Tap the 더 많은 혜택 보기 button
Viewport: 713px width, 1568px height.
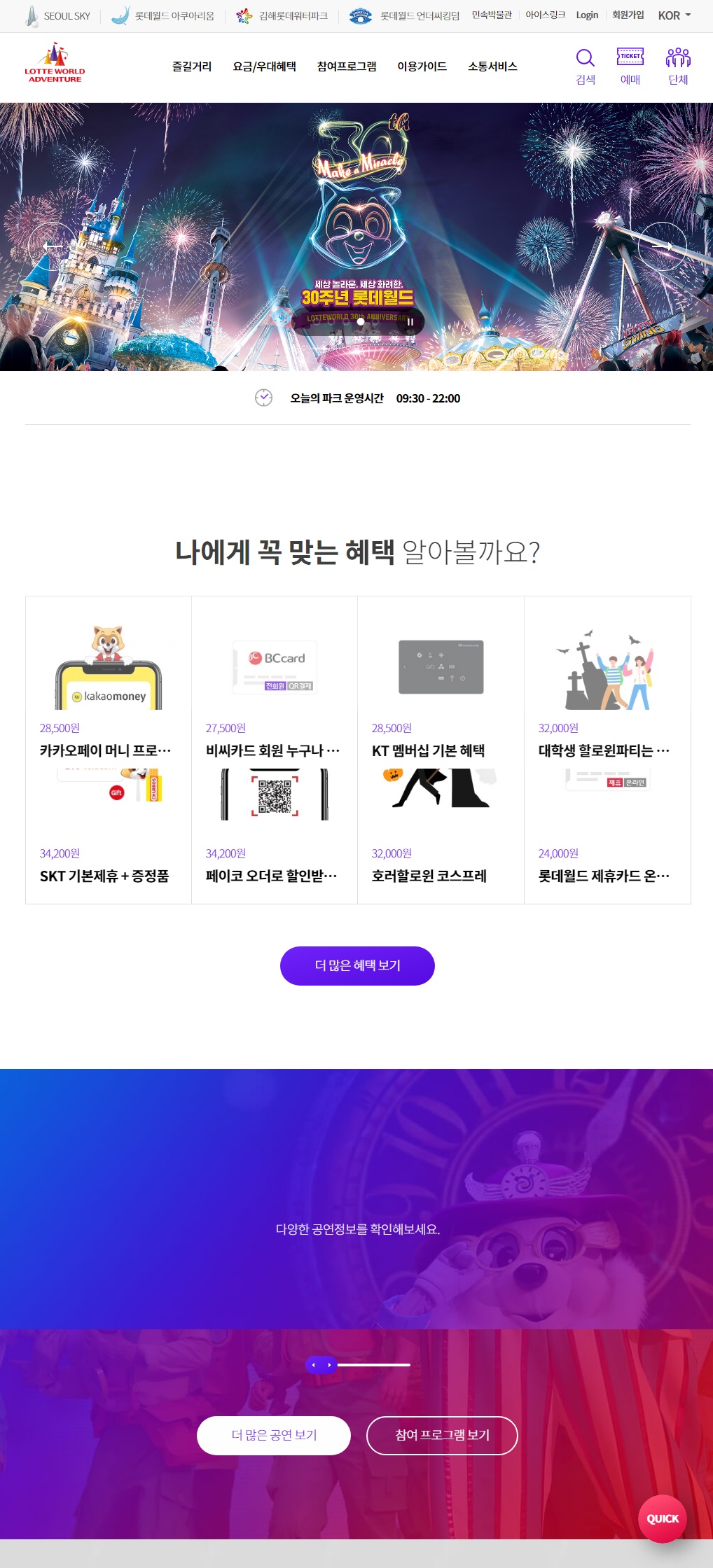357,965
